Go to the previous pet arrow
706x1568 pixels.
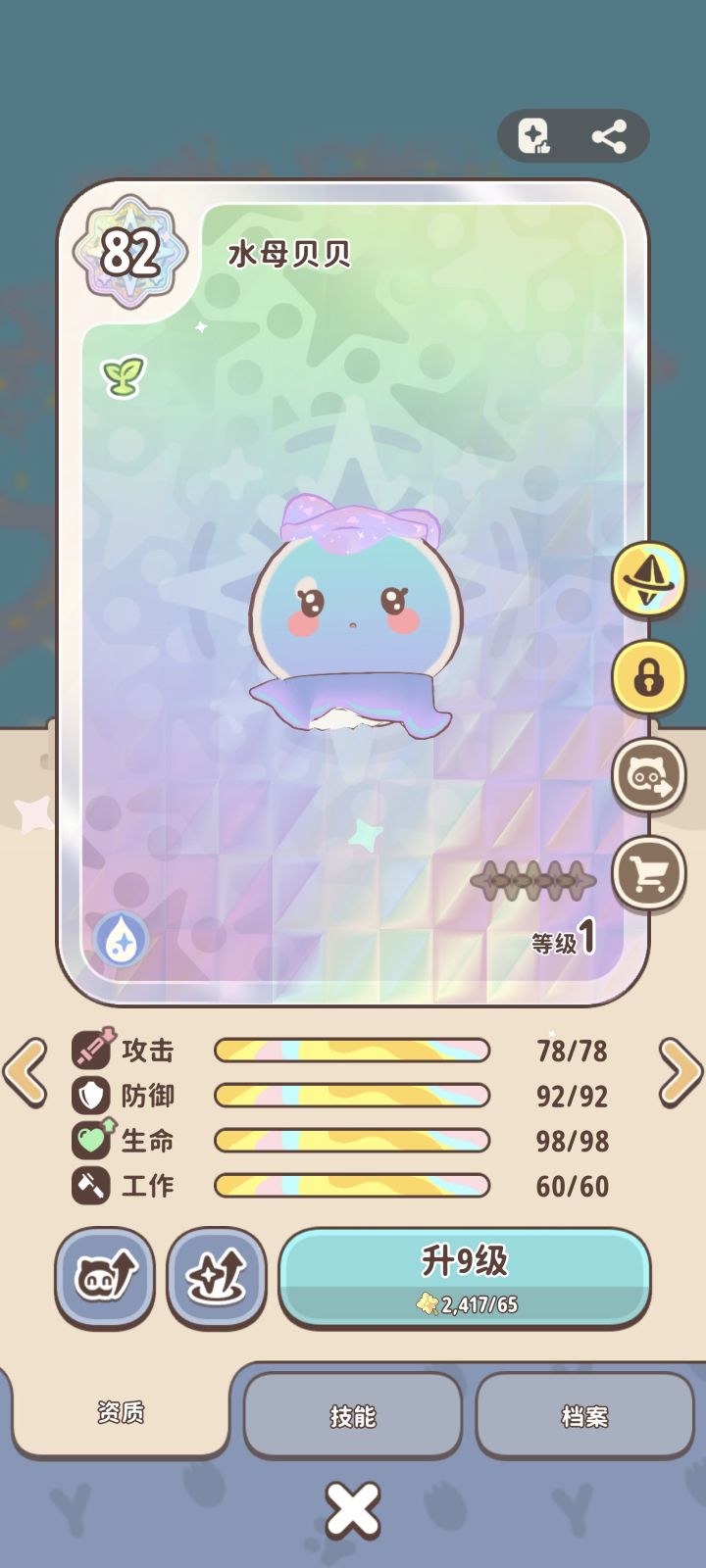click(26, 1072)
